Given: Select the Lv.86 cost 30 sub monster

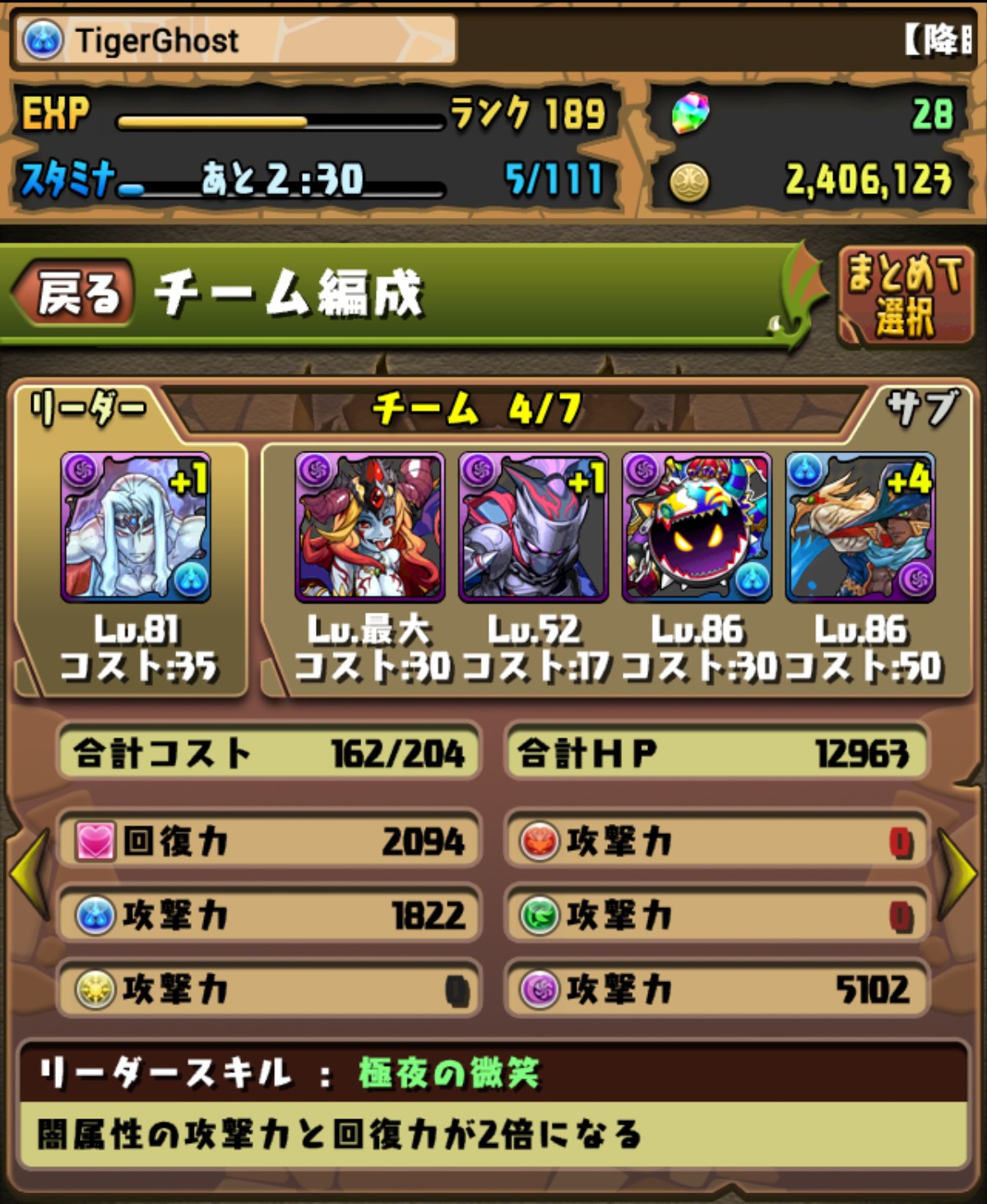Looking at the screenshot, I should 697,527.
